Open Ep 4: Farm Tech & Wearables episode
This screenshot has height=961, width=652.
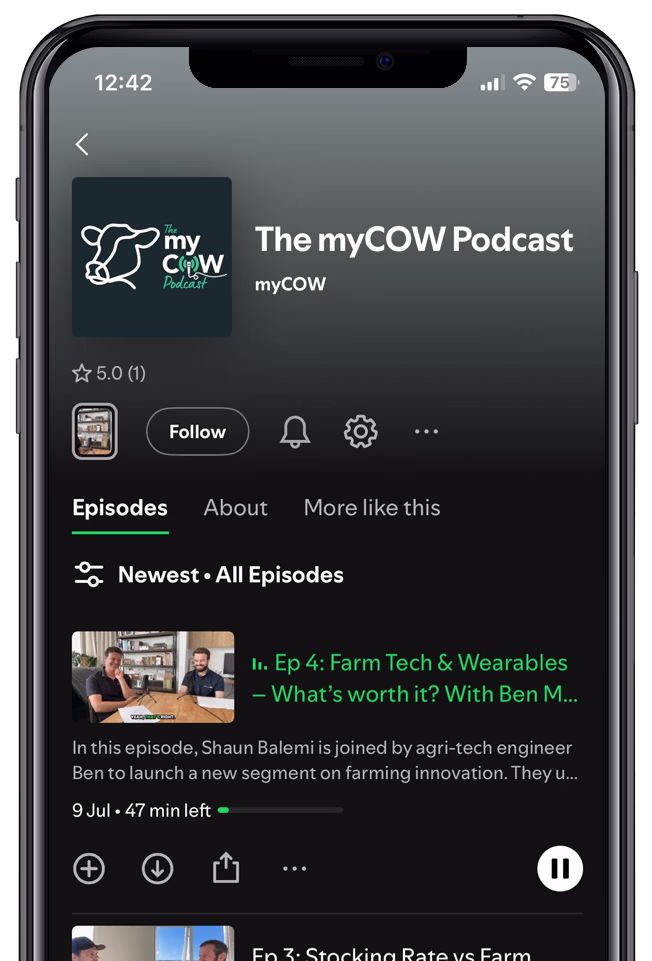click(414, 677)
